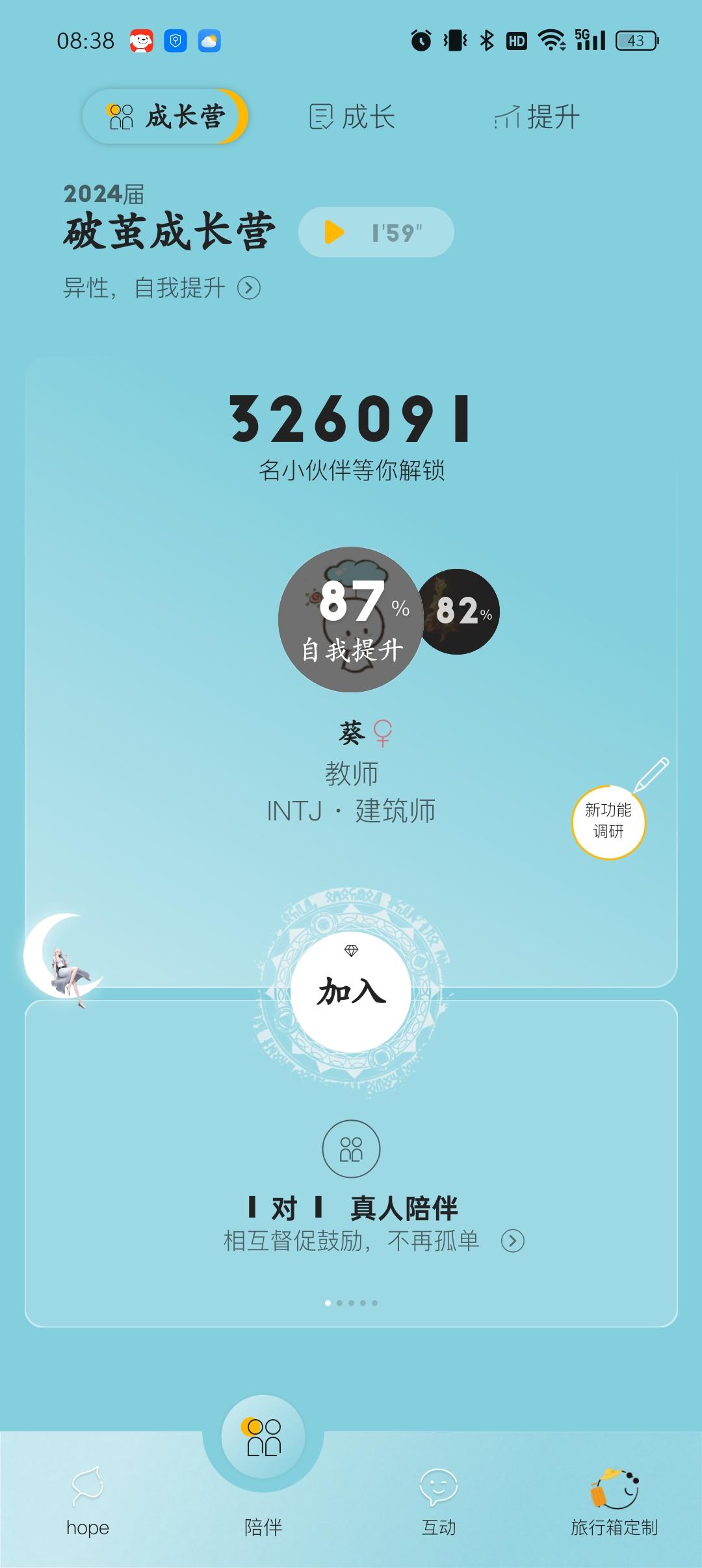The image size is (702, 1568).
Task: Select the 成长营 top tab
Action: [166, 117]
